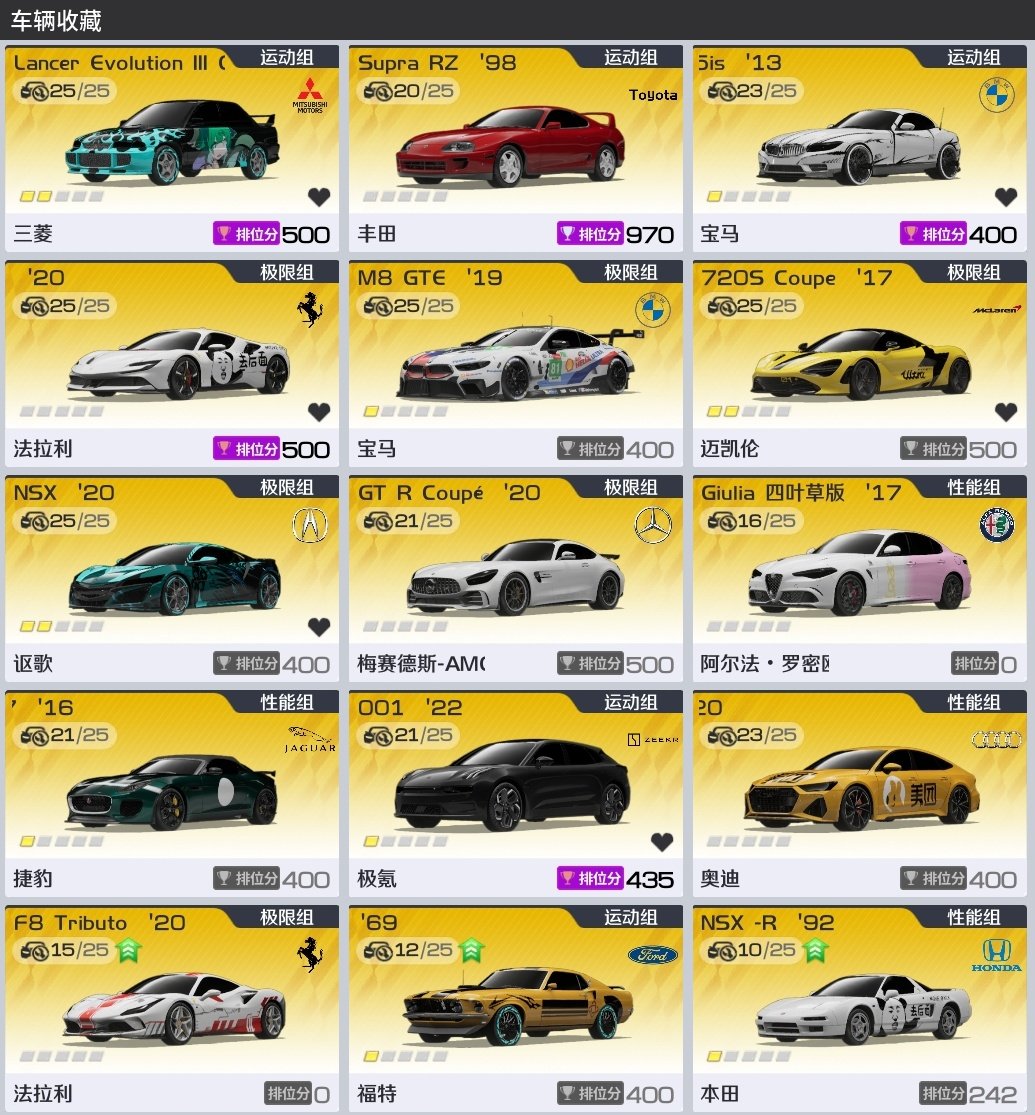The width and height of the screenshot is (1035, 1115).
Task: Open the Zeekr 001 '22 card
Action: pos(514,790)
